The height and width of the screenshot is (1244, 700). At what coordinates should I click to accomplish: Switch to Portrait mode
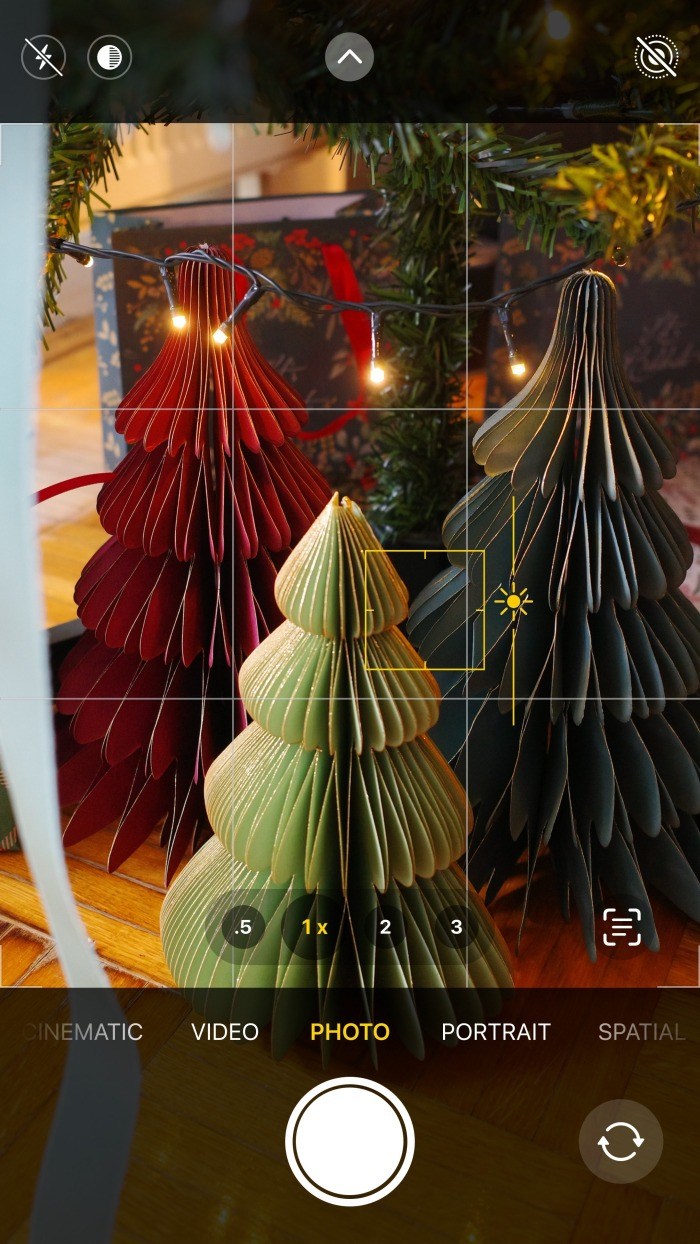496,1032
